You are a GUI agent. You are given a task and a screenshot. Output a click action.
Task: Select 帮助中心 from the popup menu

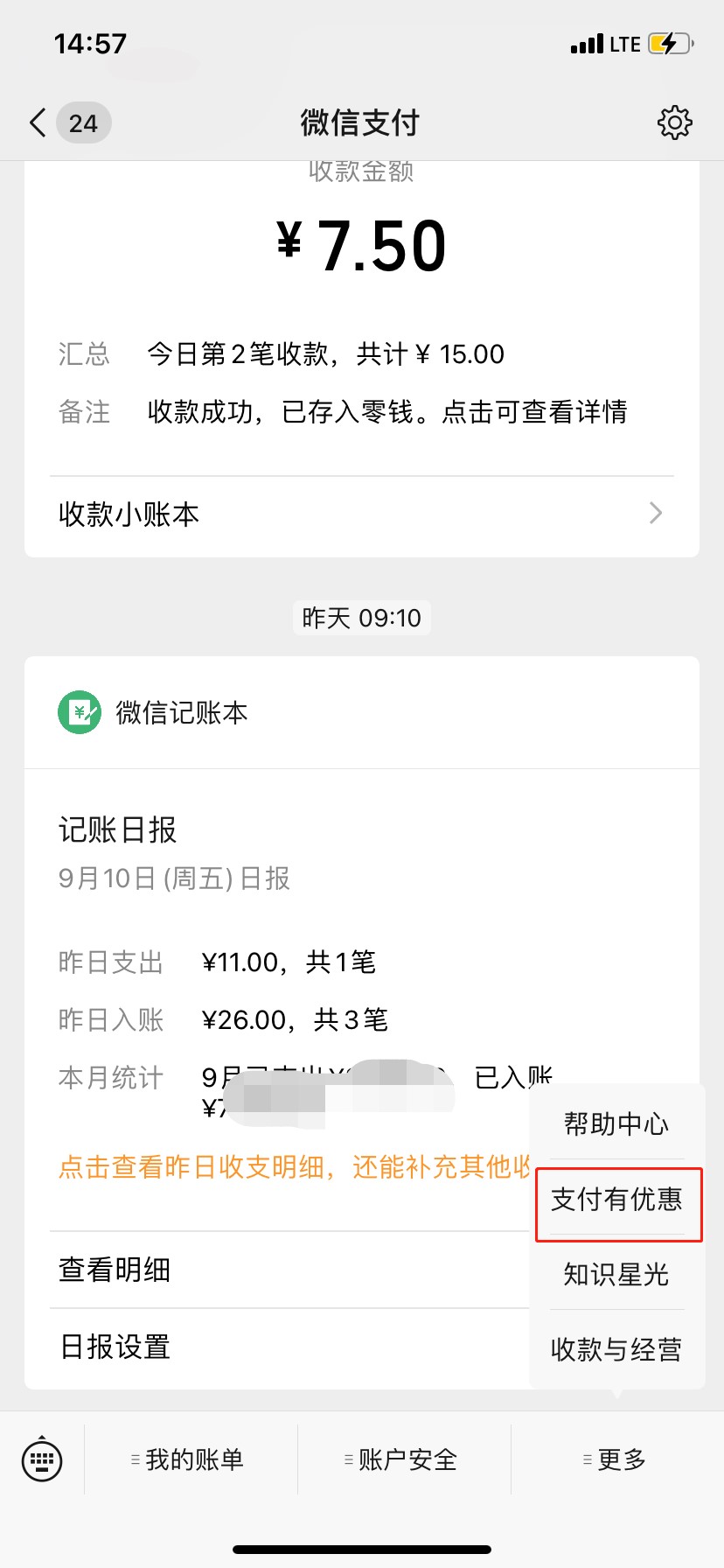(616, 1123)
